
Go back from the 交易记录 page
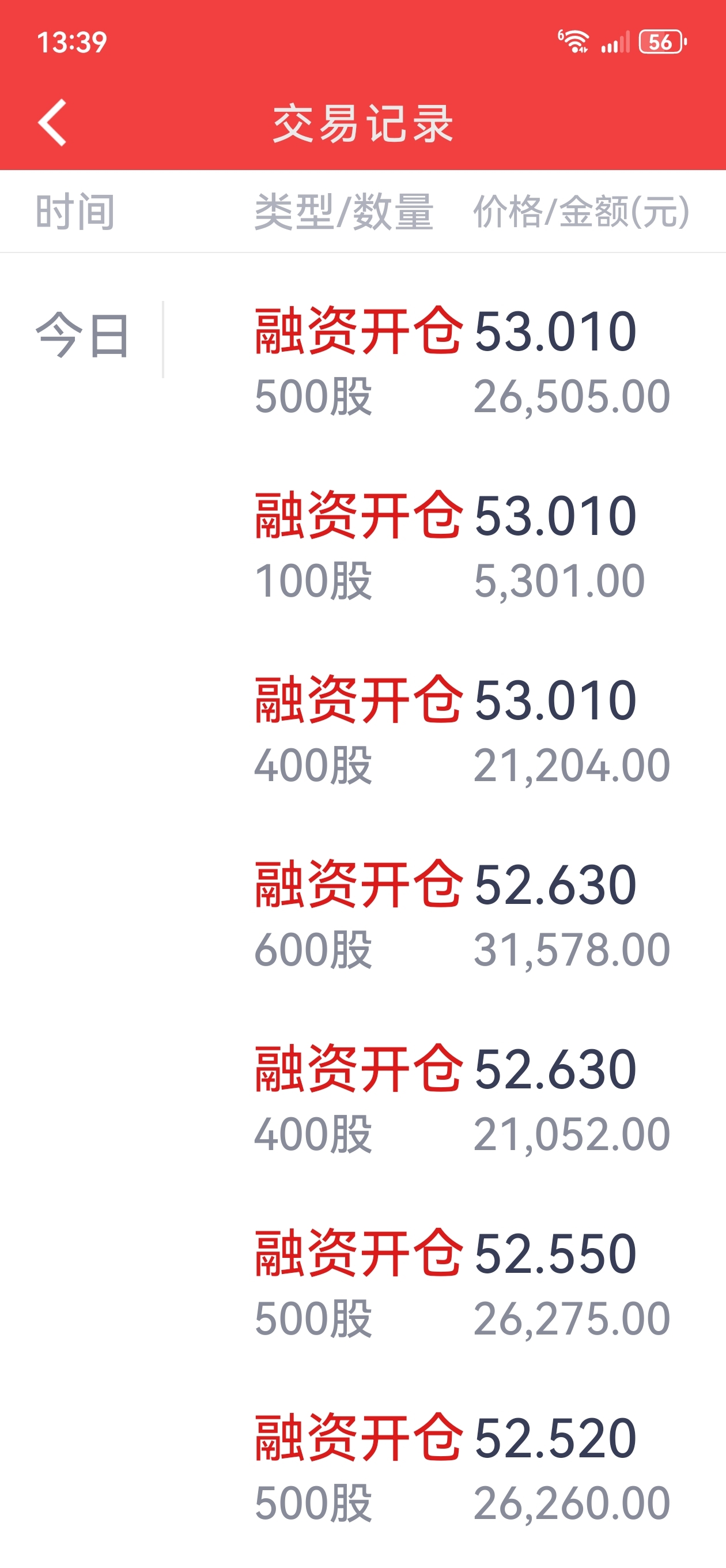tap(52, 123)
